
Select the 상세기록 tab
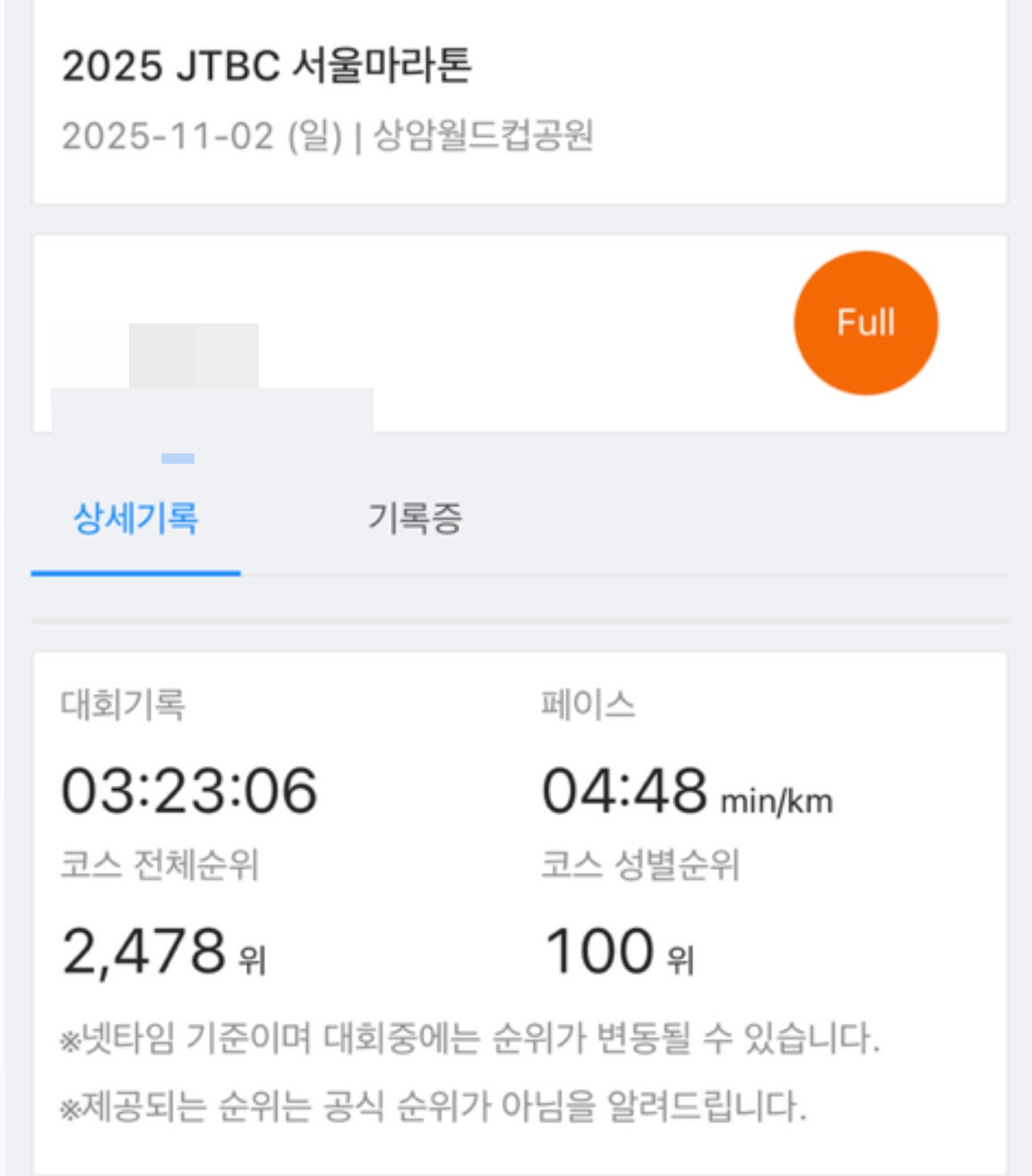tap(135, 519)
